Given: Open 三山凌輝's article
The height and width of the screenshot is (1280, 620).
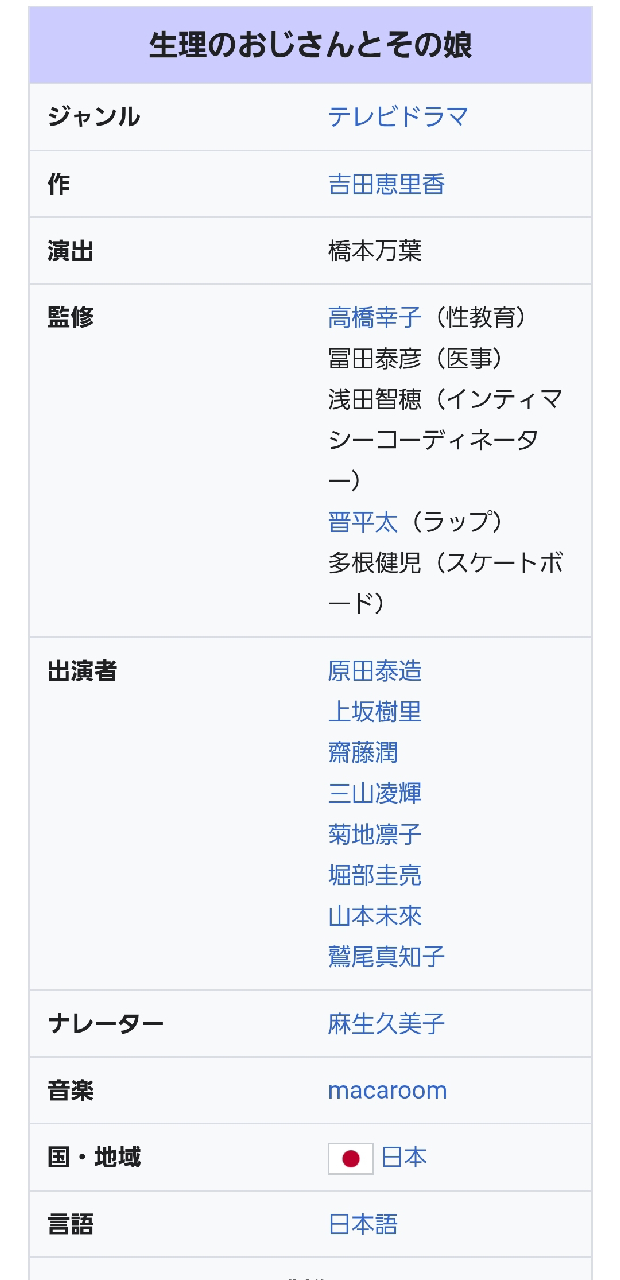Looking at the screenshot, I should point(375,794).
